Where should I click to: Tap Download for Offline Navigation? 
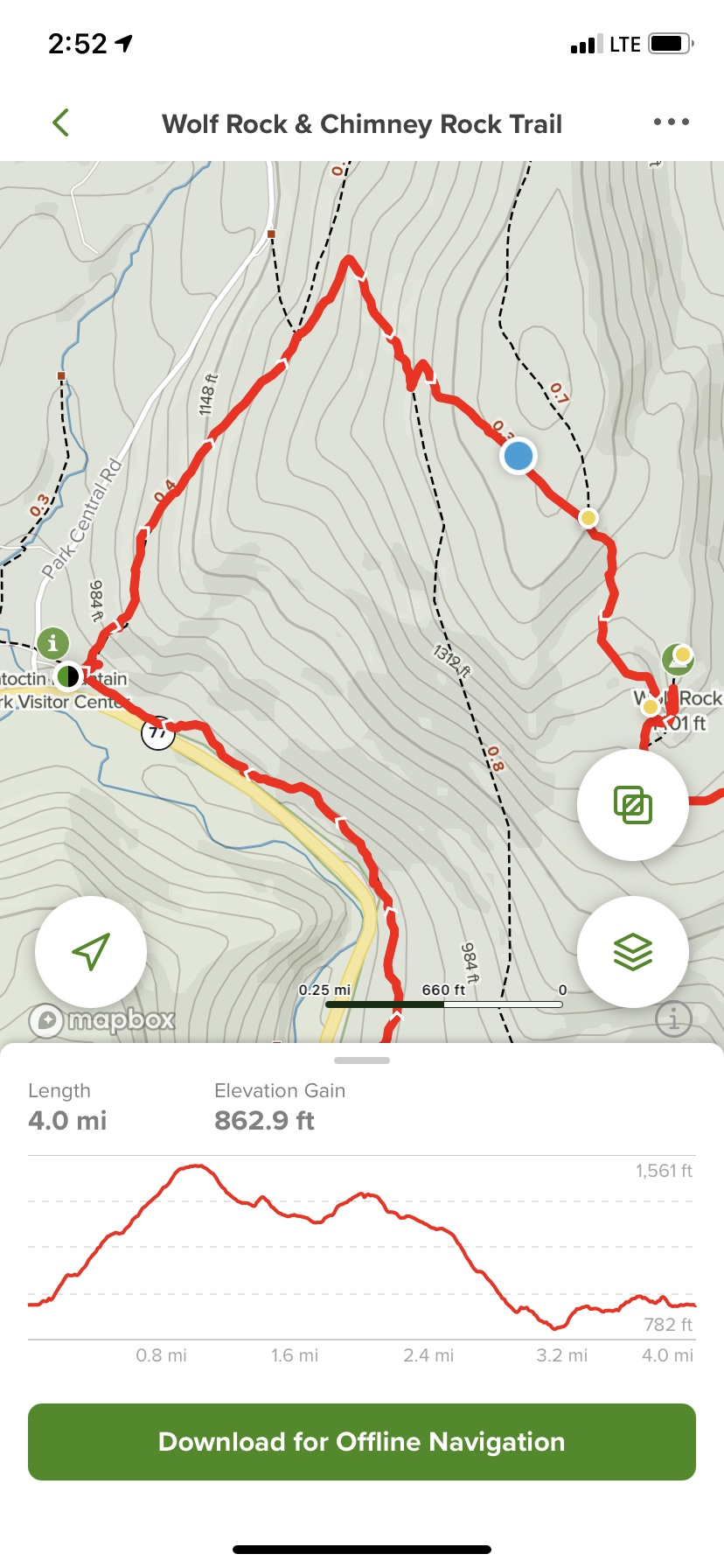pyautogui.click(x=362, y=1442)
